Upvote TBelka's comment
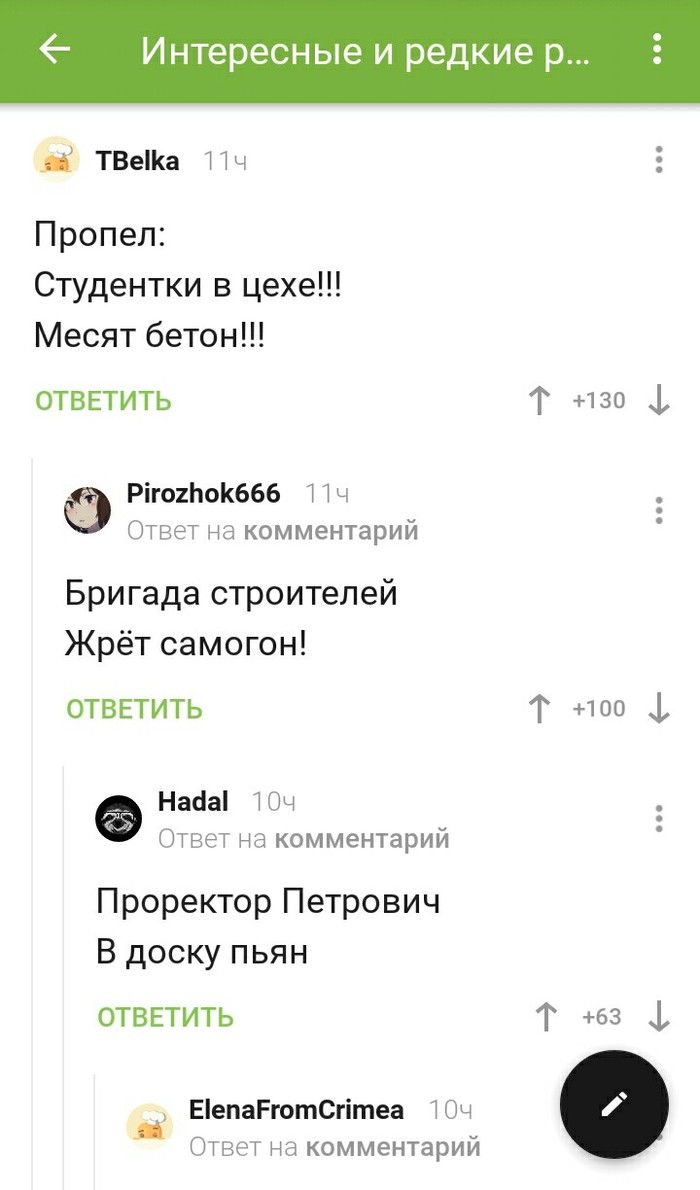Screen dimensions: 700x1190 539,401
